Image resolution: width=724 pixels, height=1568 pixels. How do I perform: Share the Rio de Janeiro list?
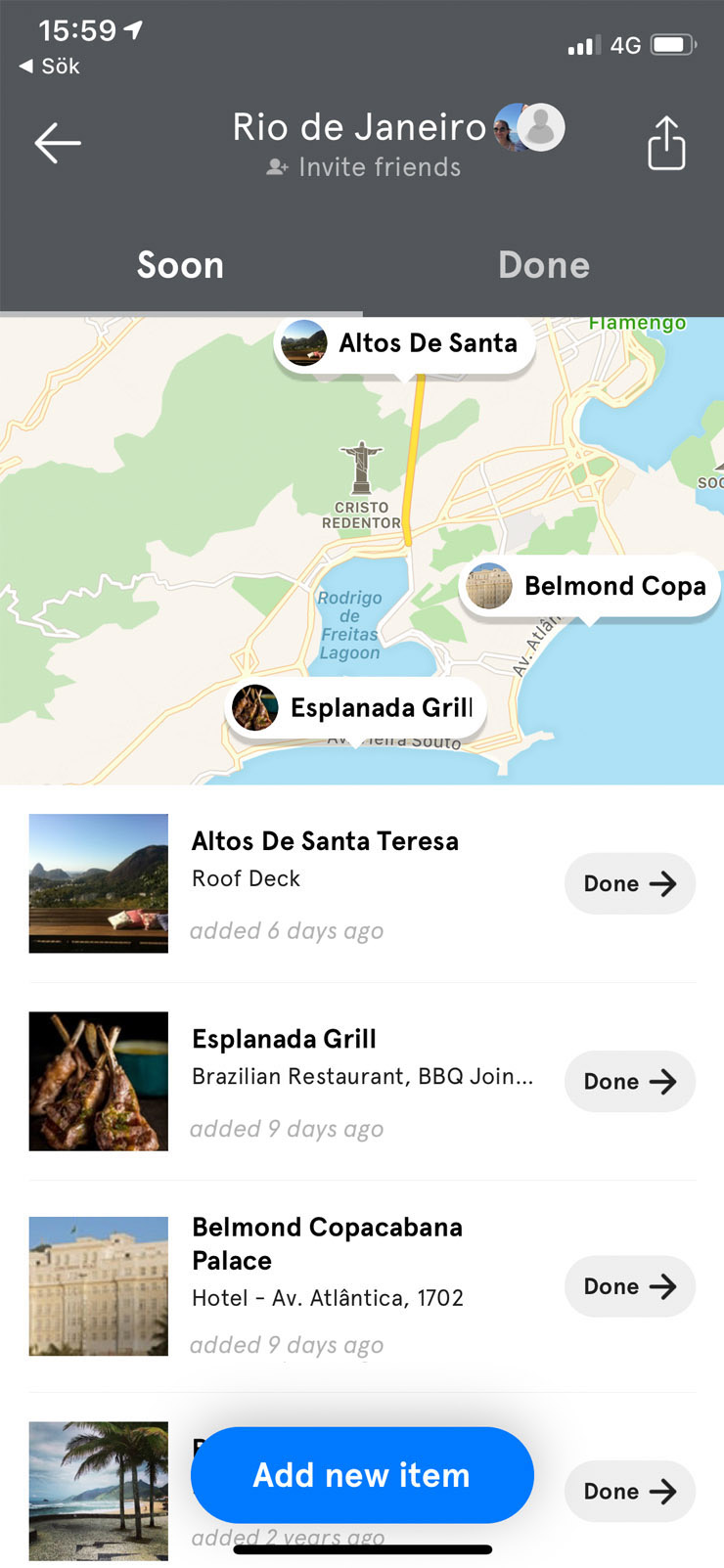(666, 144)
